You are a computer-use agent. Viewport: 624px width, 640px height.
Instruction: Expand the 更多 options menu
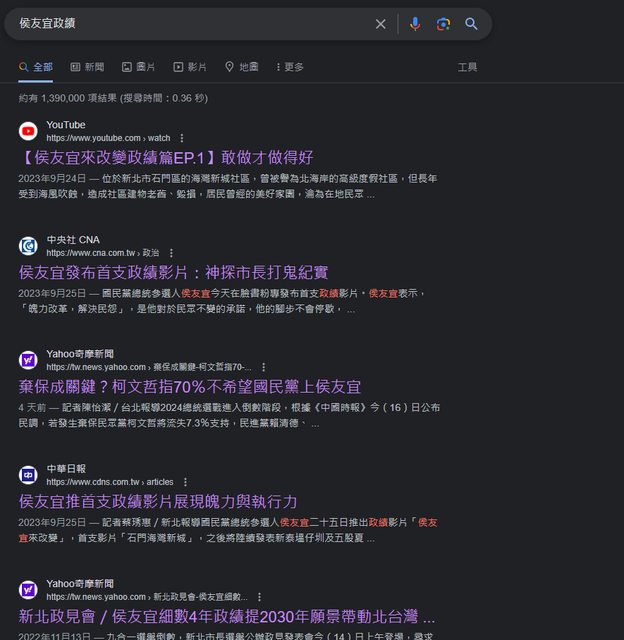[x=290, y=67]
